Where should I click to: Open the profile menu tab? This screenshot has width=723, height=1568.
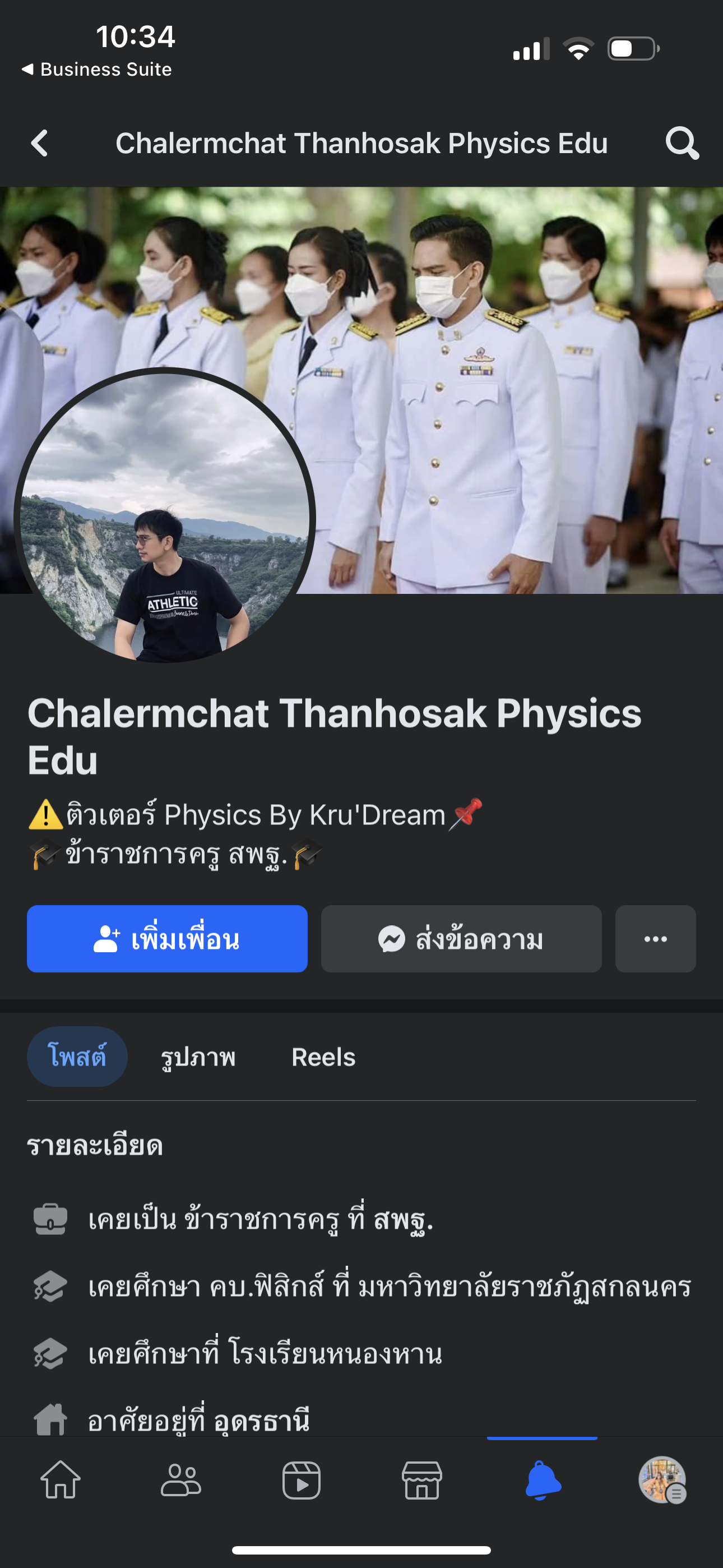[662, 1481]
